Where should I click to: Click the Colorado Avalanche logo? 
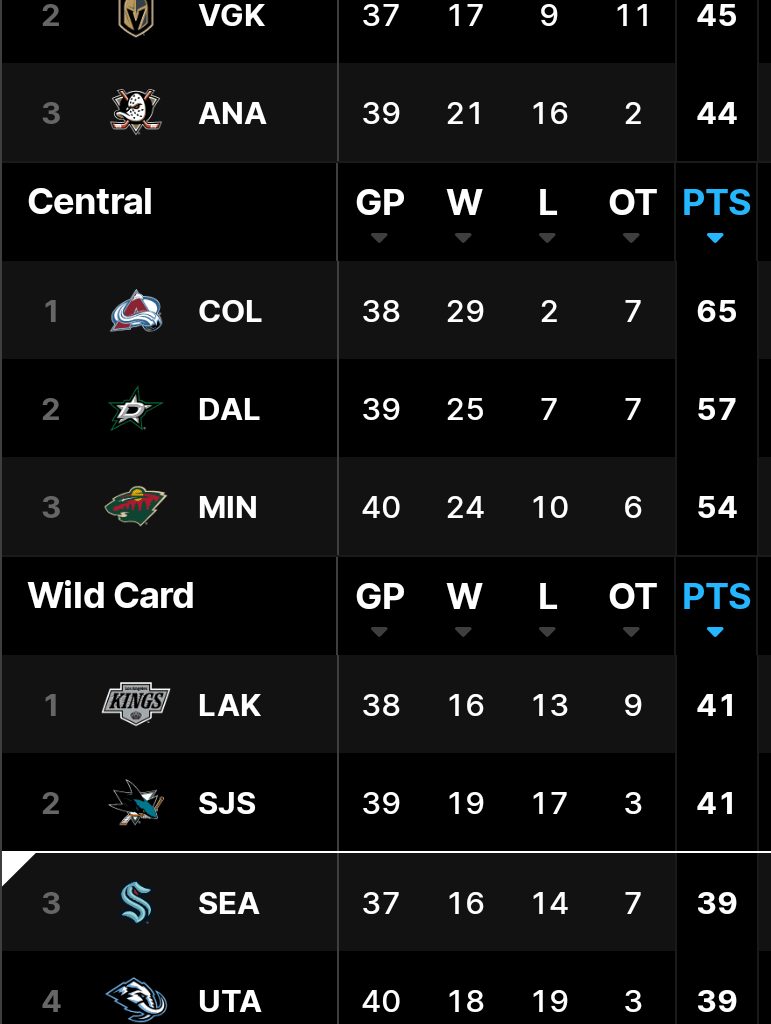(136, 310)
